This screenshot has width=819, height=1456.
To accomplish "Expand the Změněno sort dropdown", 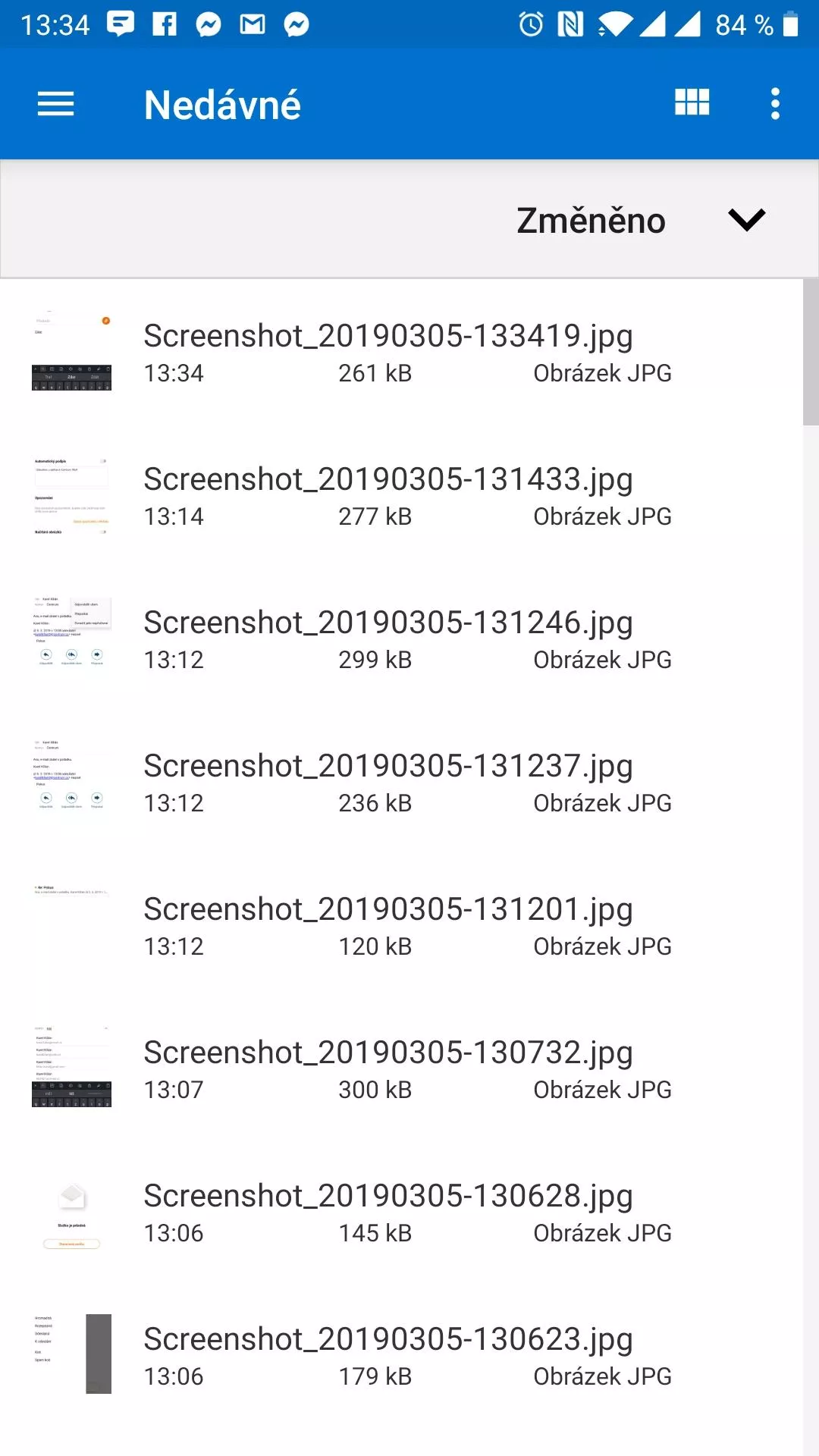I will 641,220.
